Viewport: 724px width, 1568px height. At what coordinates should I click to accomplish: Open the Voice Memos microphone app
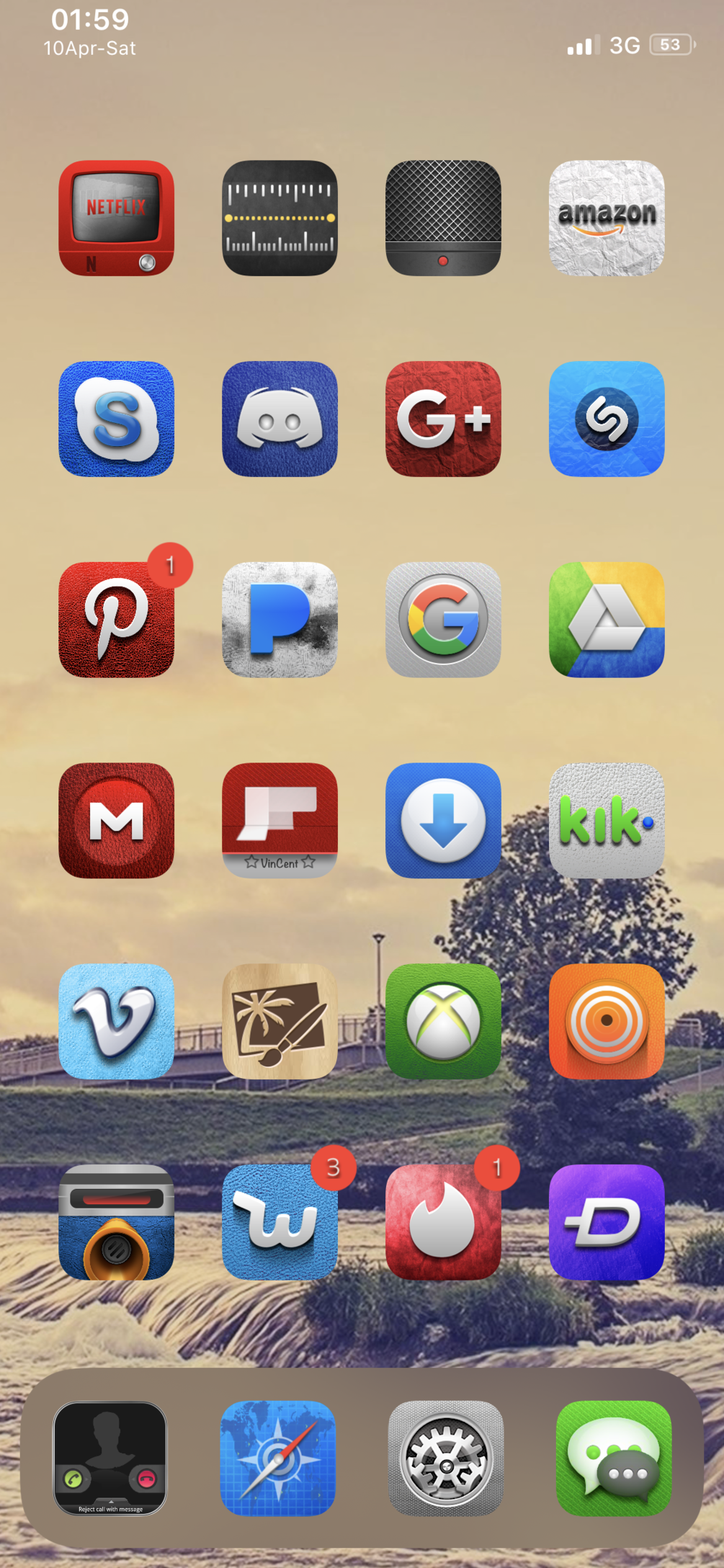tap(443, 218)
